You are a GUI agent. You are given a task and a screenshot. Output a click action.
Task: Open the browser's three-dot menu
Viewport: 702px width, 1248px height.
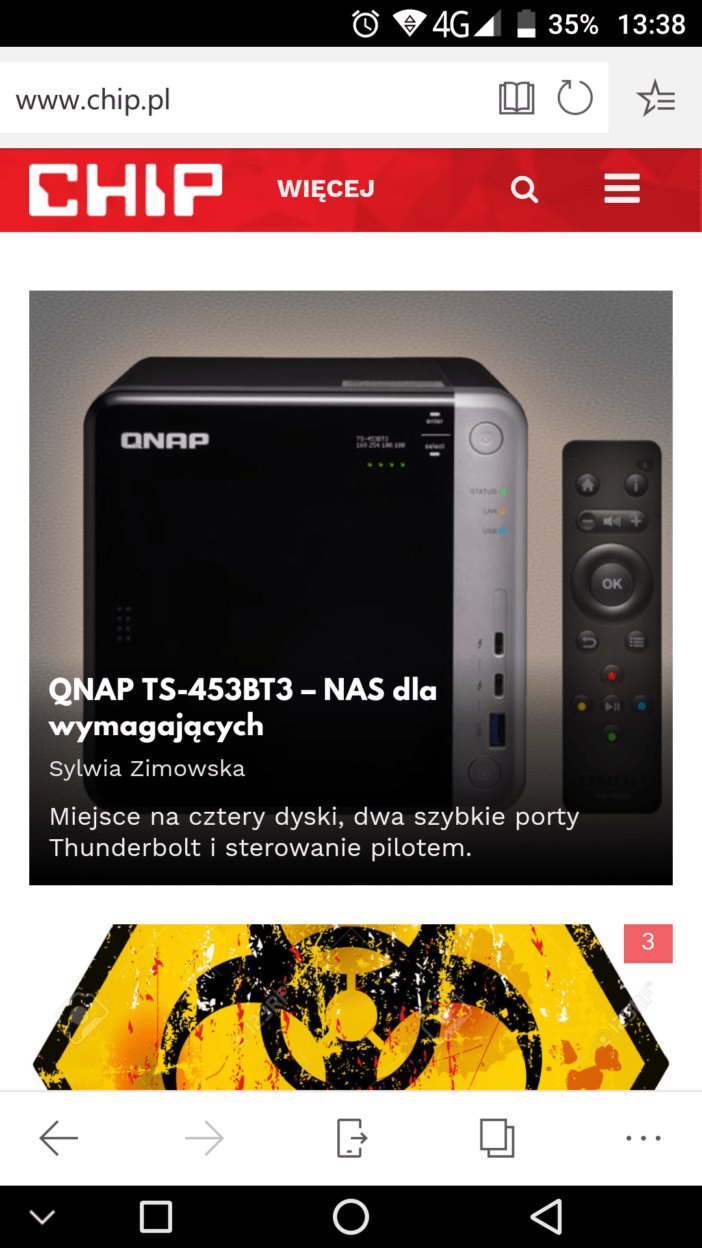coord(643,1138)
